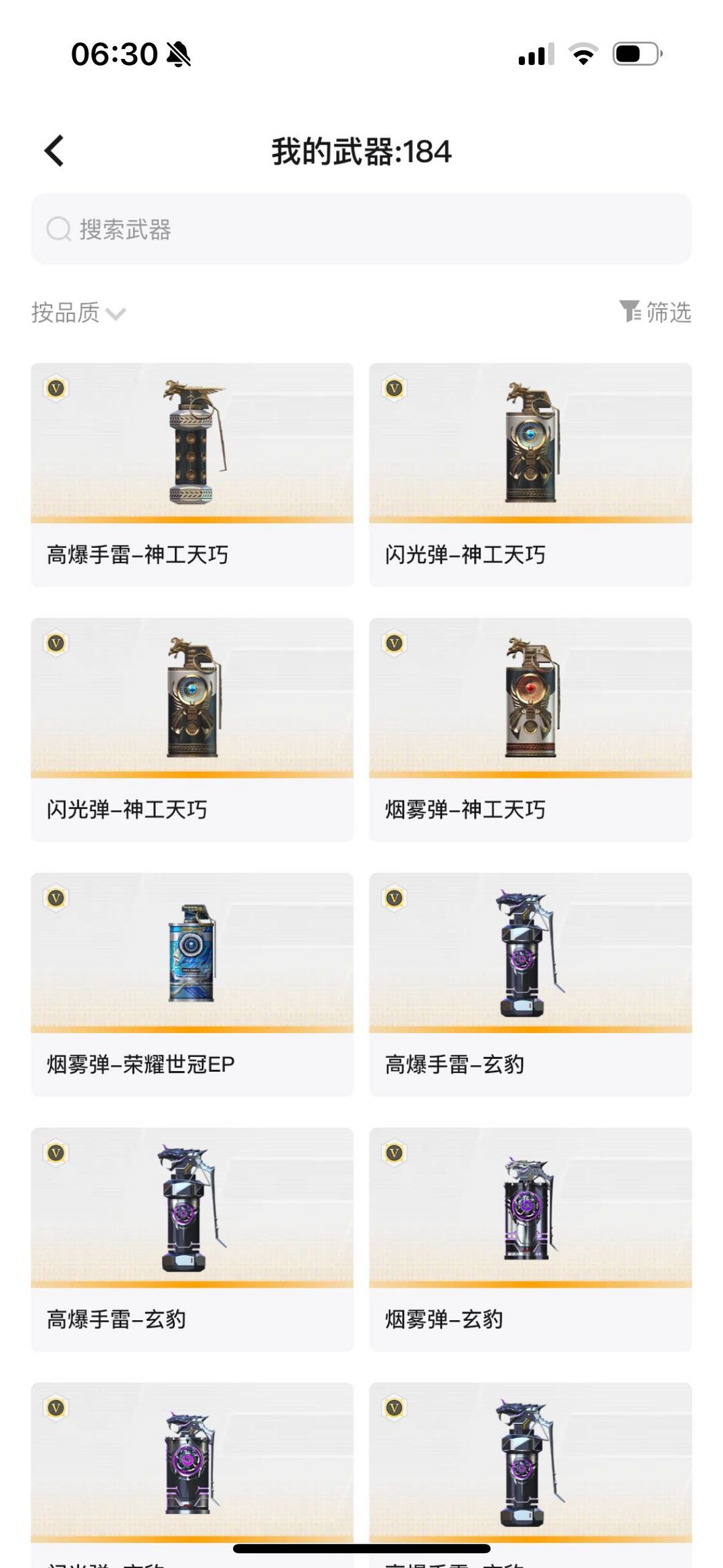The image size is (723, 1568).
Task: Expand the 按品质 sort dropdown
Action: [78, 313]
